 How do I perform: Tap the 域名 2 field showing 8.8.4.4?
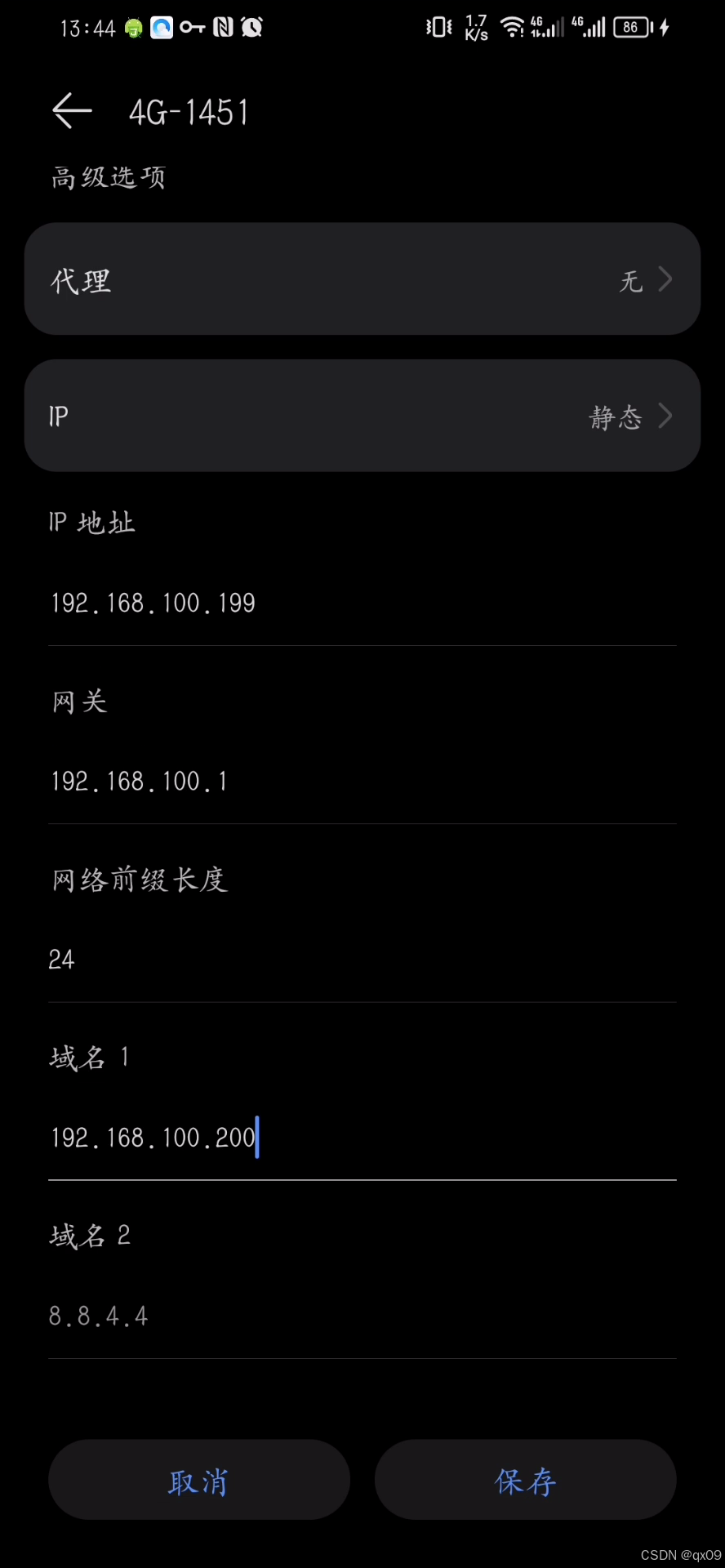click(362, 1316)
